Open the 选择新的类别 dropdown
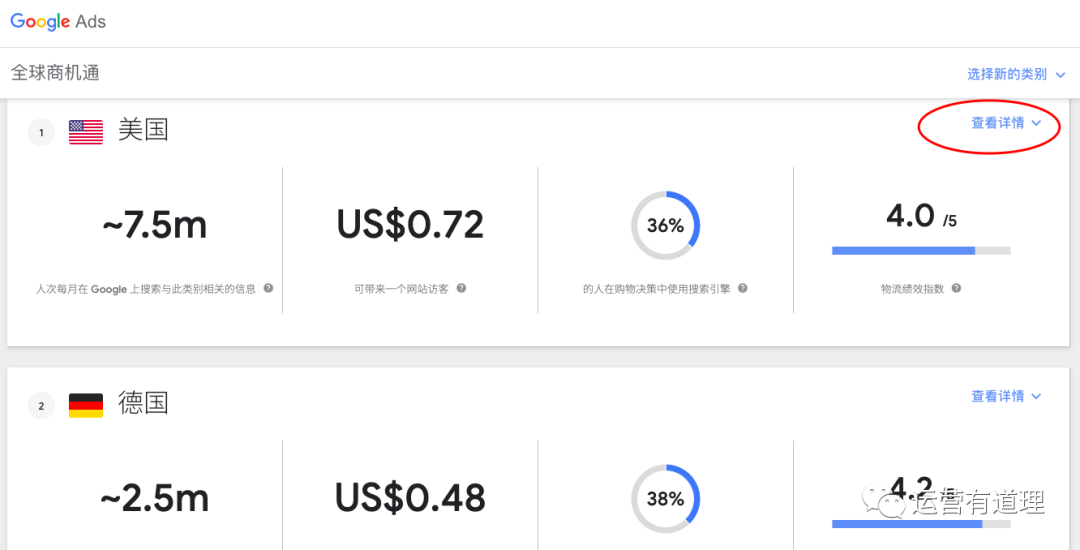Screen dimensions: 1080x550 1015,74
